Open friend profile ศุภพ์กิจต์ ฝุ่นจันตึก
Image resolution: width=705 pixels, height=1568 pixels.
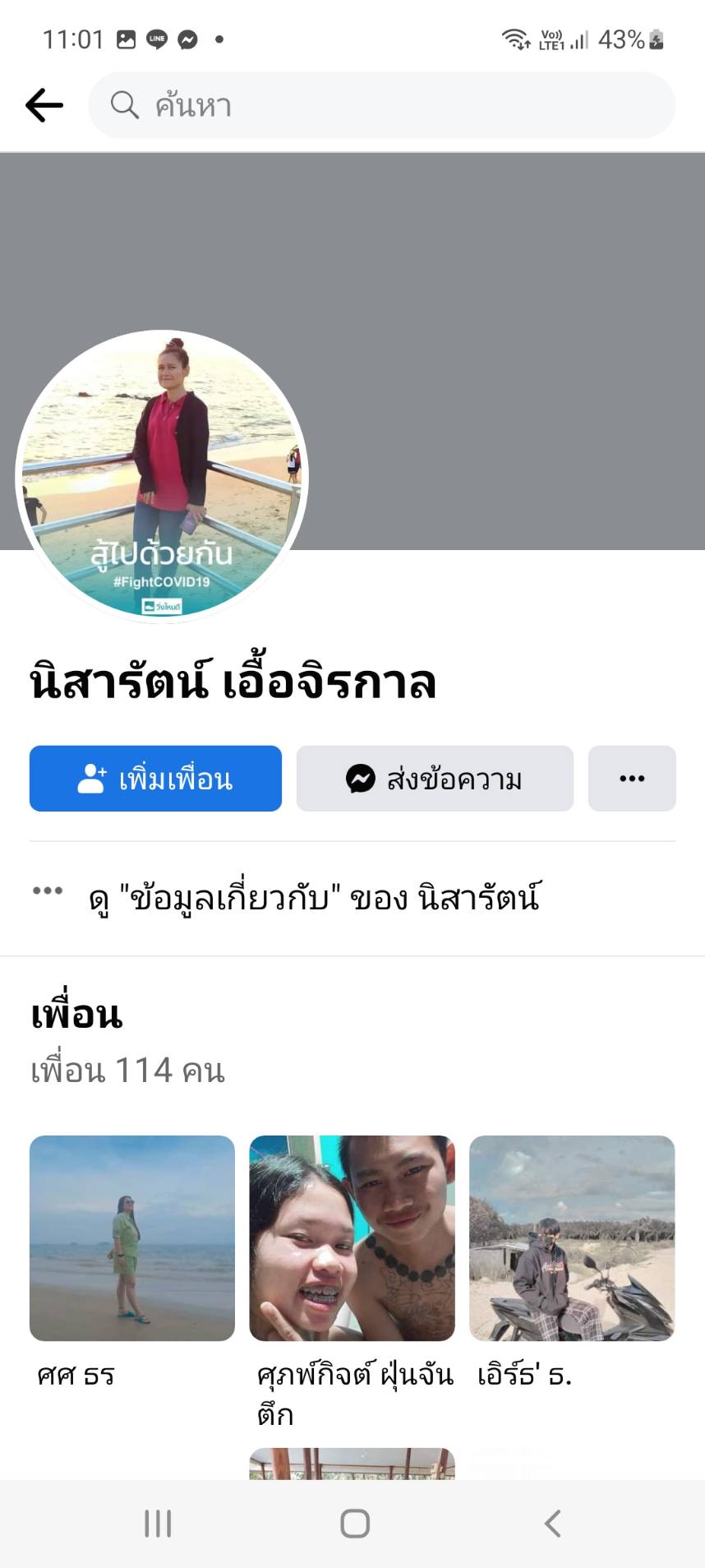352,1238
